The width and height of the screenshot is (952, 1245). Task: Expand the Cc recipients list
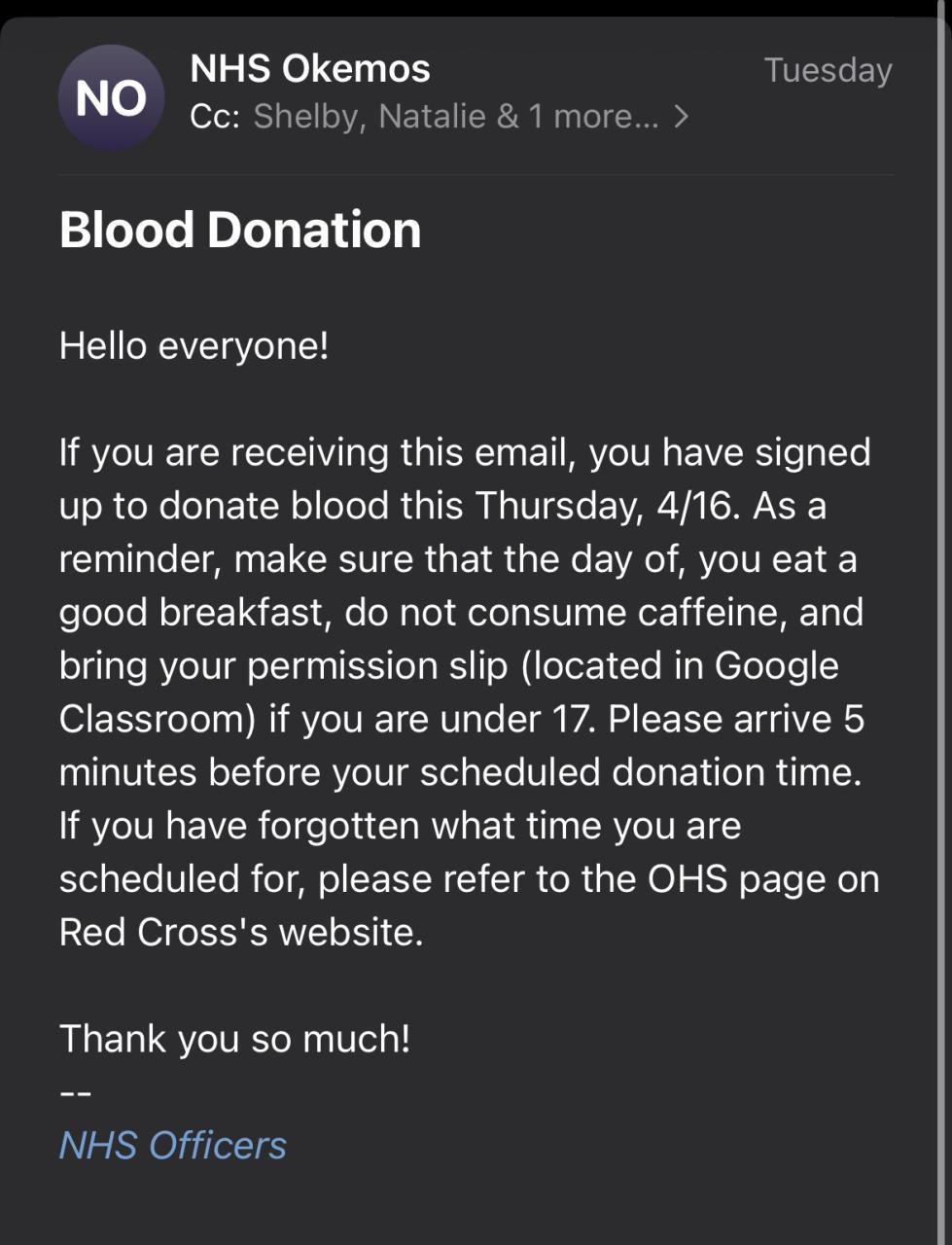tap(681, 117)
